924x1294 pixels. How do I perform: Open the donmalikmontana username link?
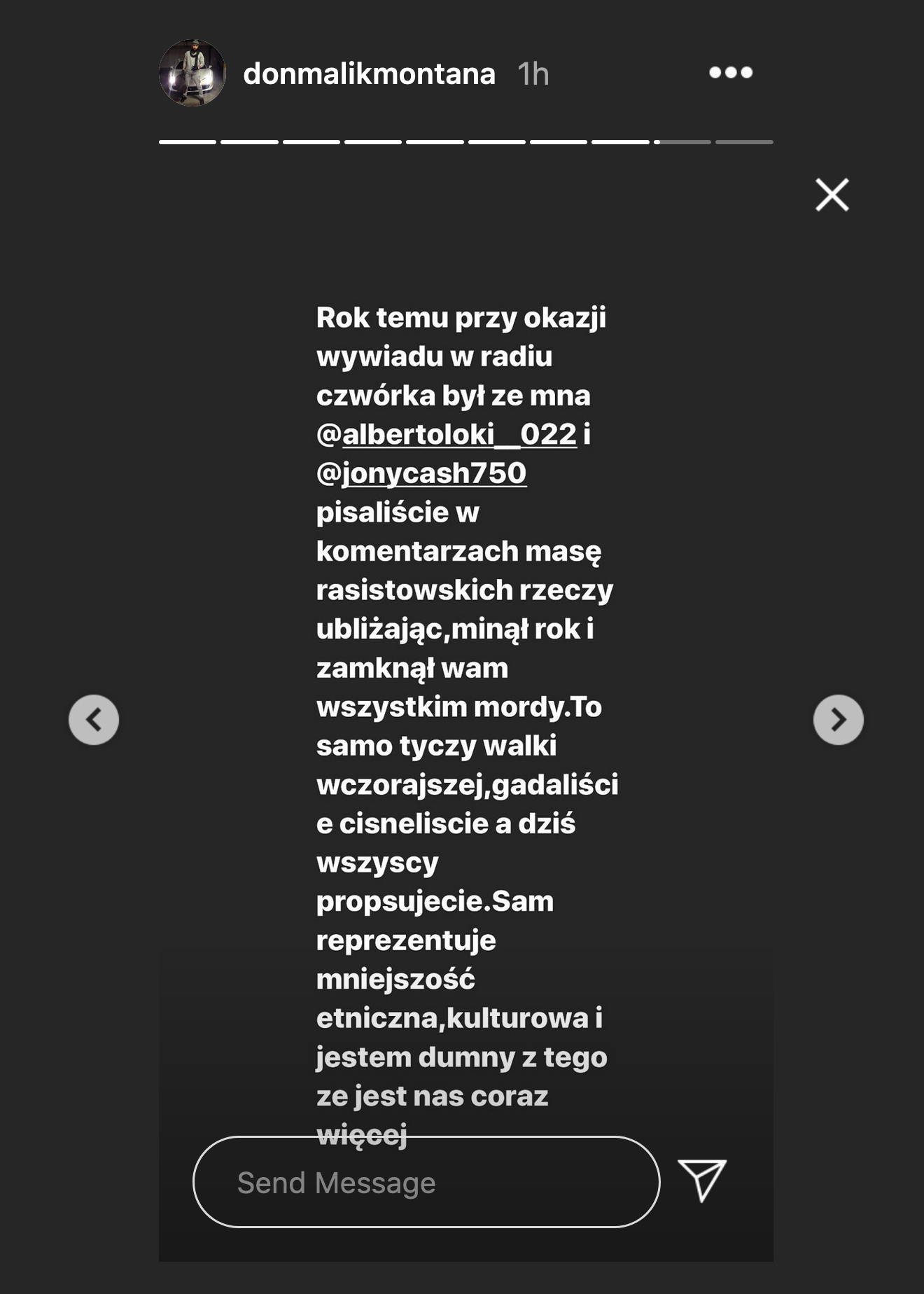369,74
